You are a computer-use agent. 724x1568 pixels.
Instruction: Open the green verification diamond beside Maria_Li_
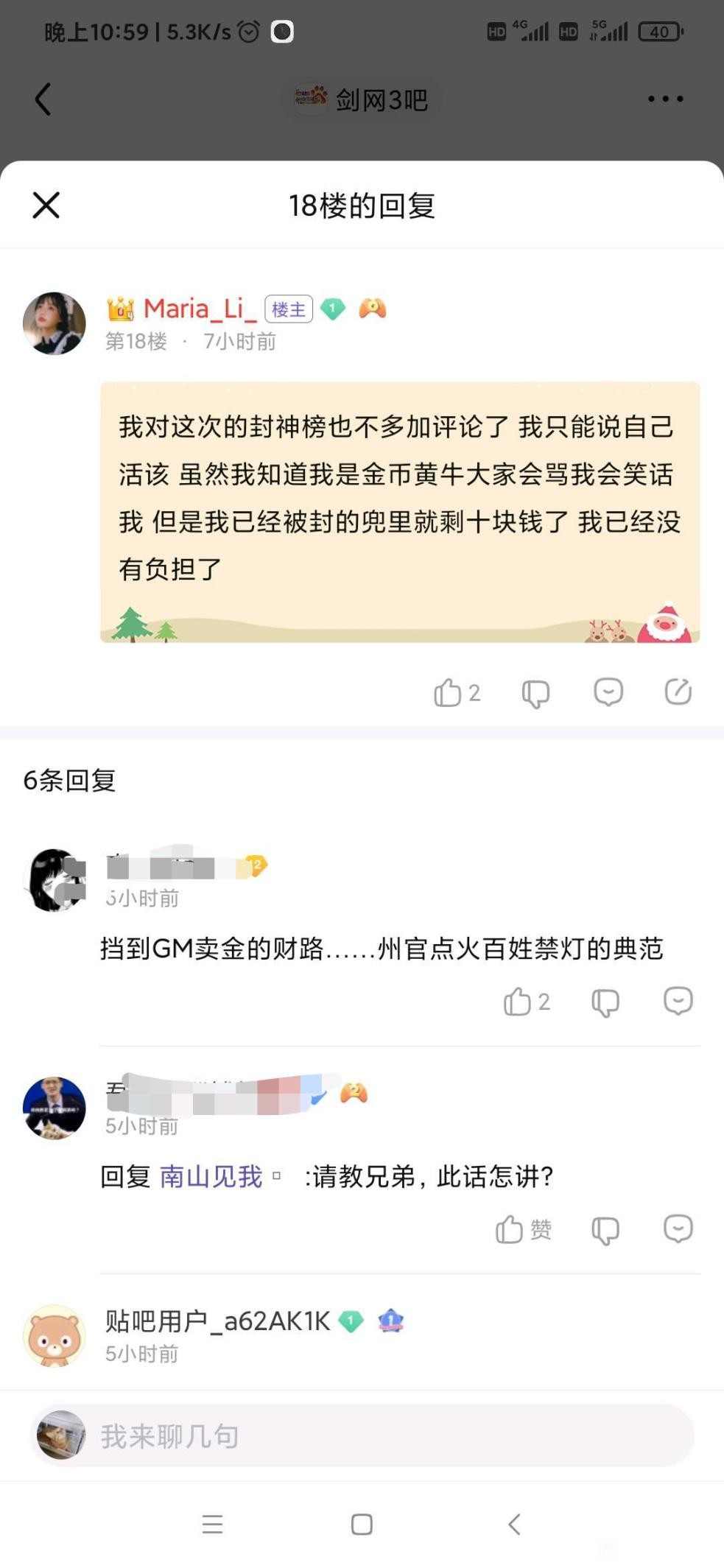[334, 309]
